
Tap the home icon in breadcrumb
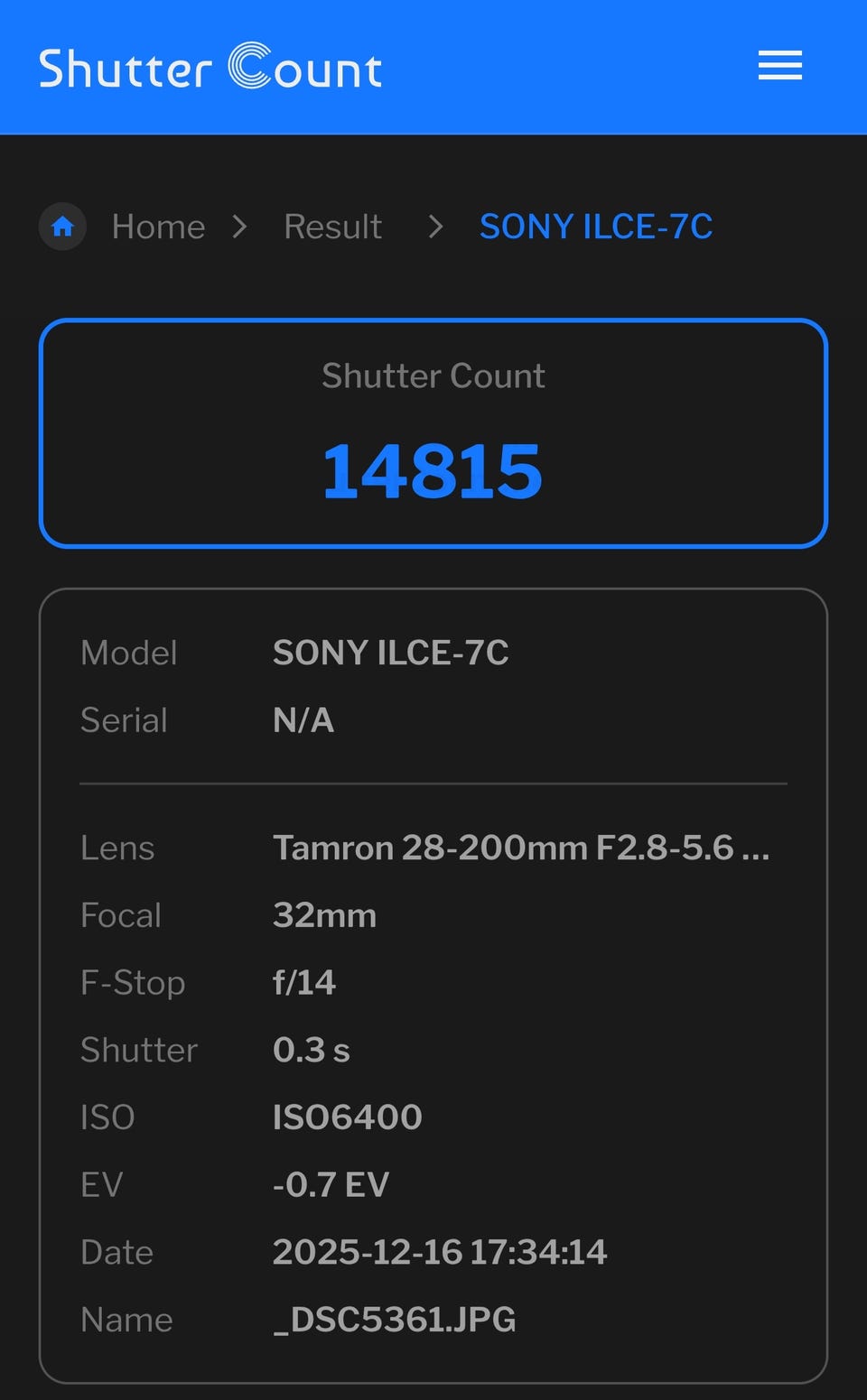click(x=62, y=227)
